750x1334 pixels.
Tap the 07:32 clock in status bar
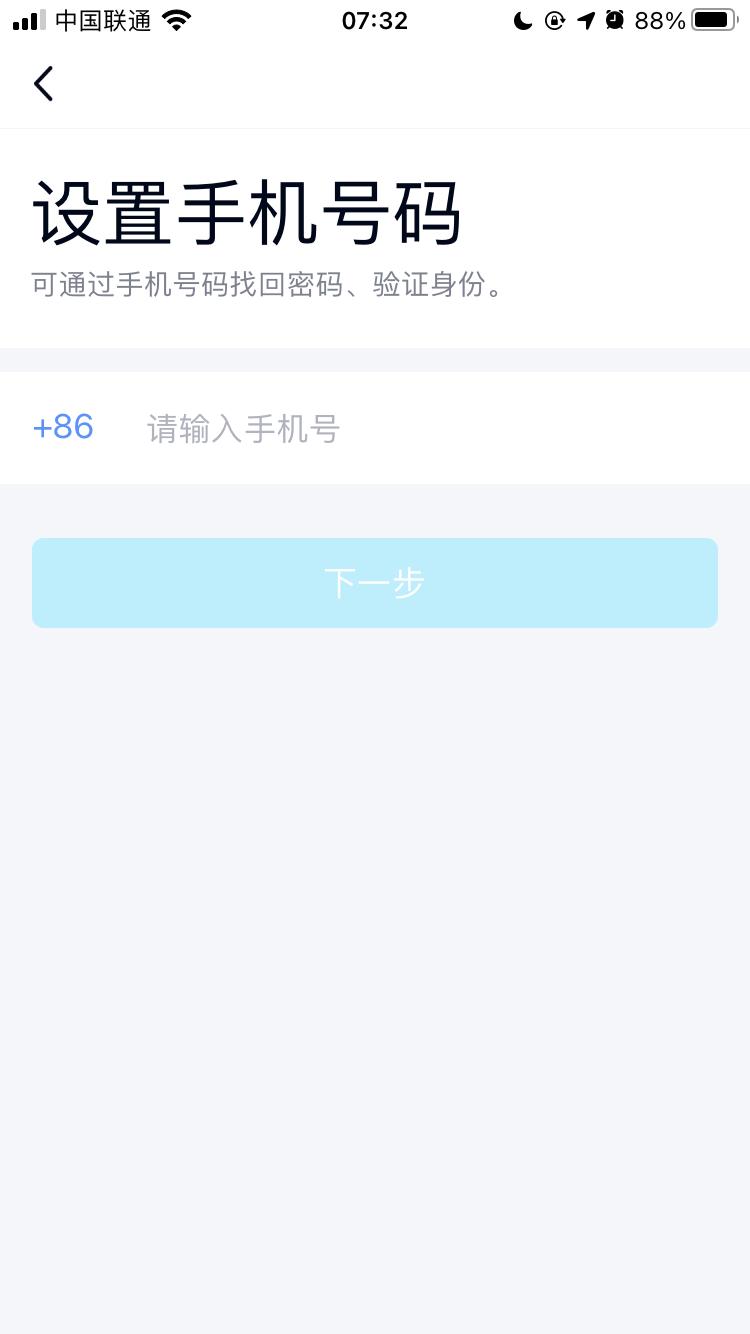click(375, 20)
